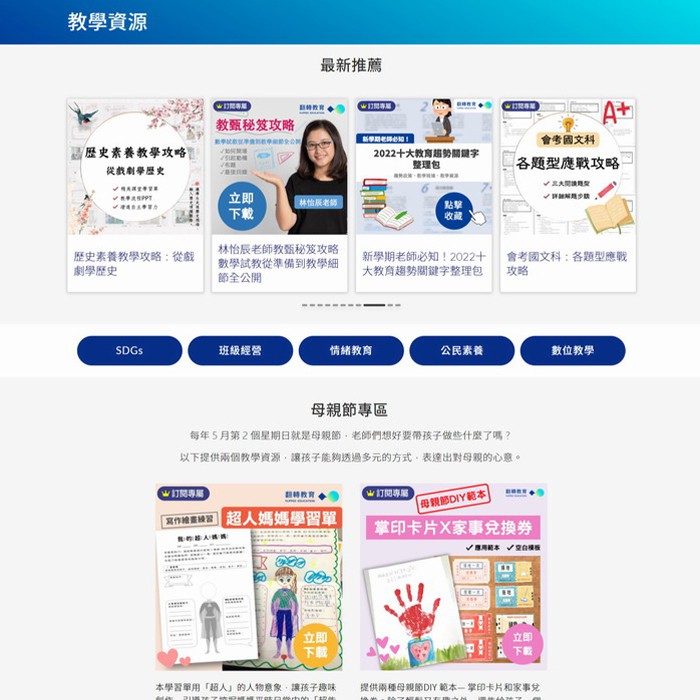This screenshot has height=700, width=700.
Task: Open the 超人媽媽學習單 resource
Action: (x=249, y=577)
